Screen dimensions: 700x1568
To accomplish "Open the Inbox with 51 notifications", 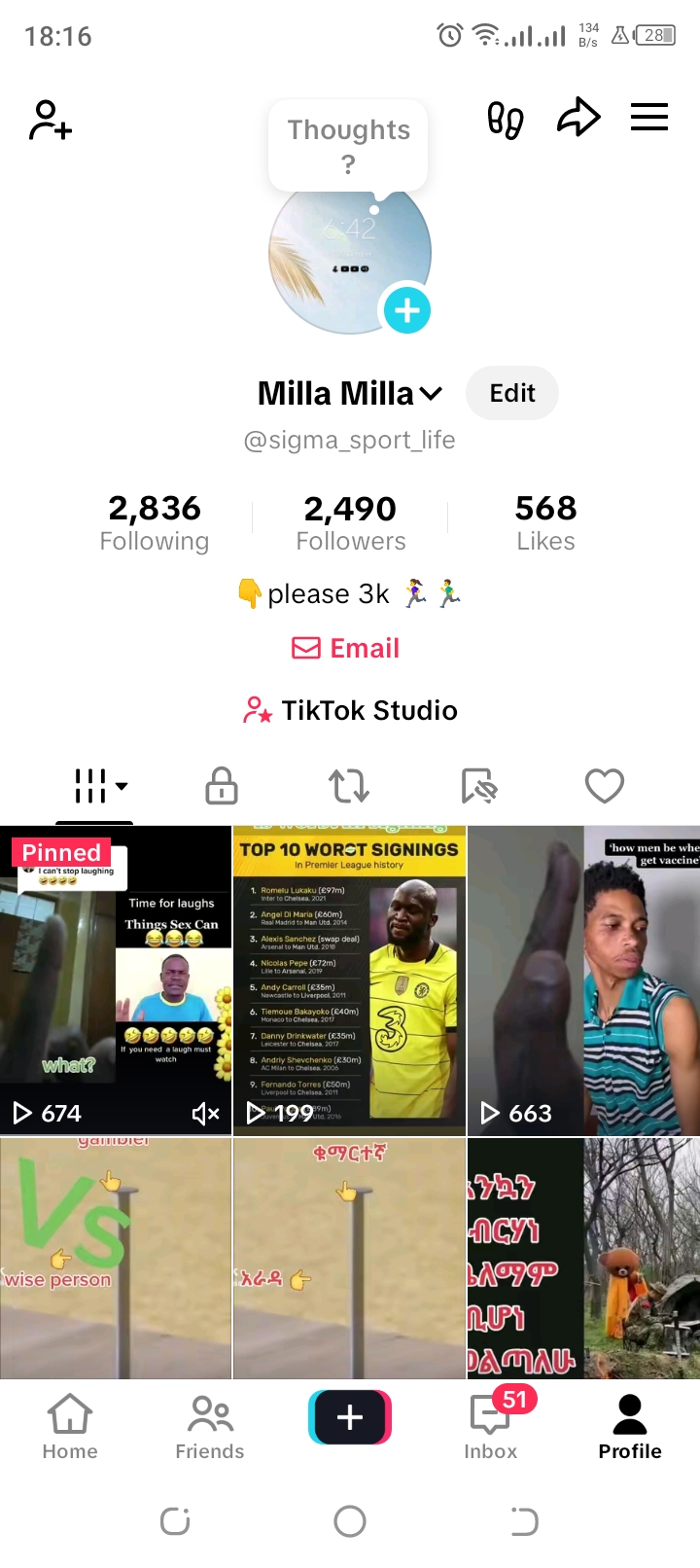I will tap(491, 1427).
